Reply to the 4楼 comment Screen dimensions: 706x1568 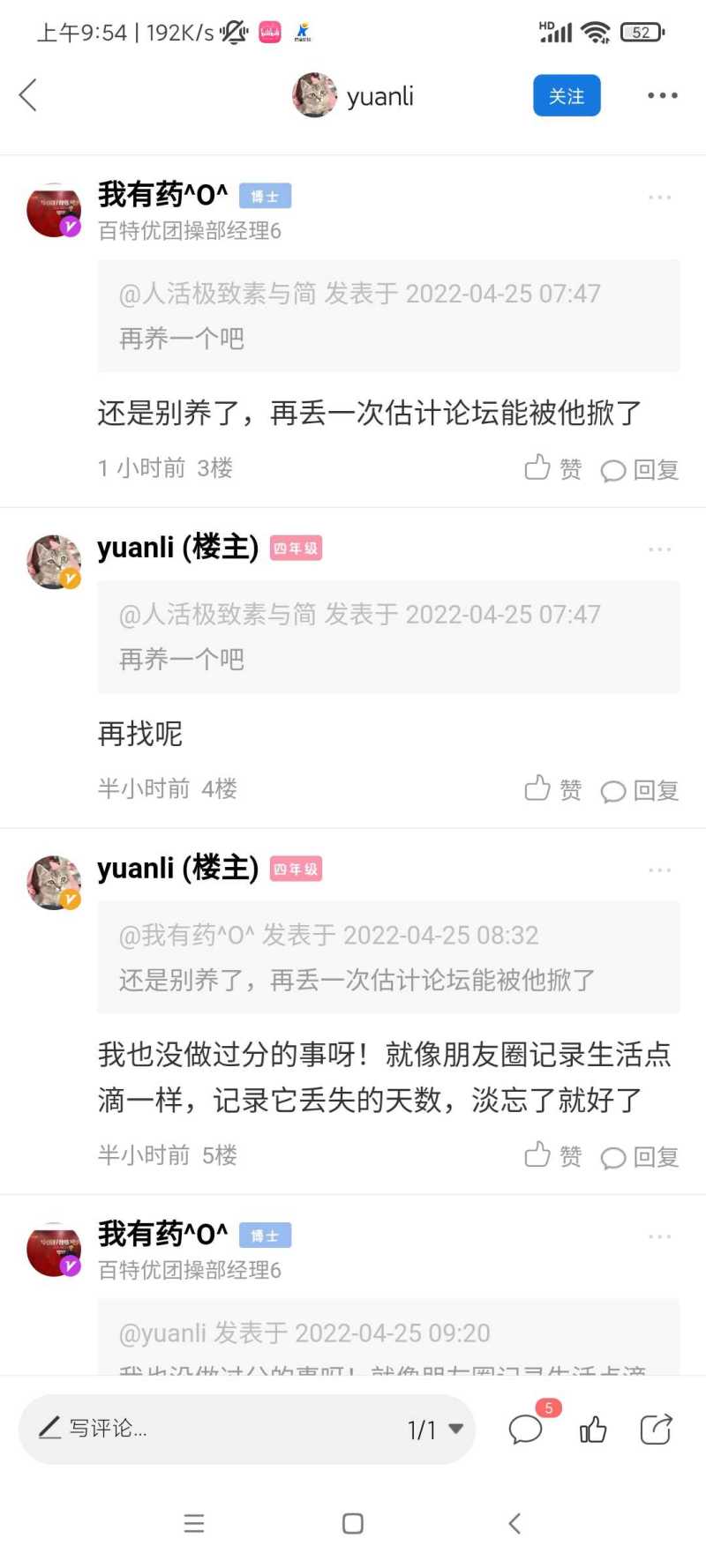tap(640, 790)
